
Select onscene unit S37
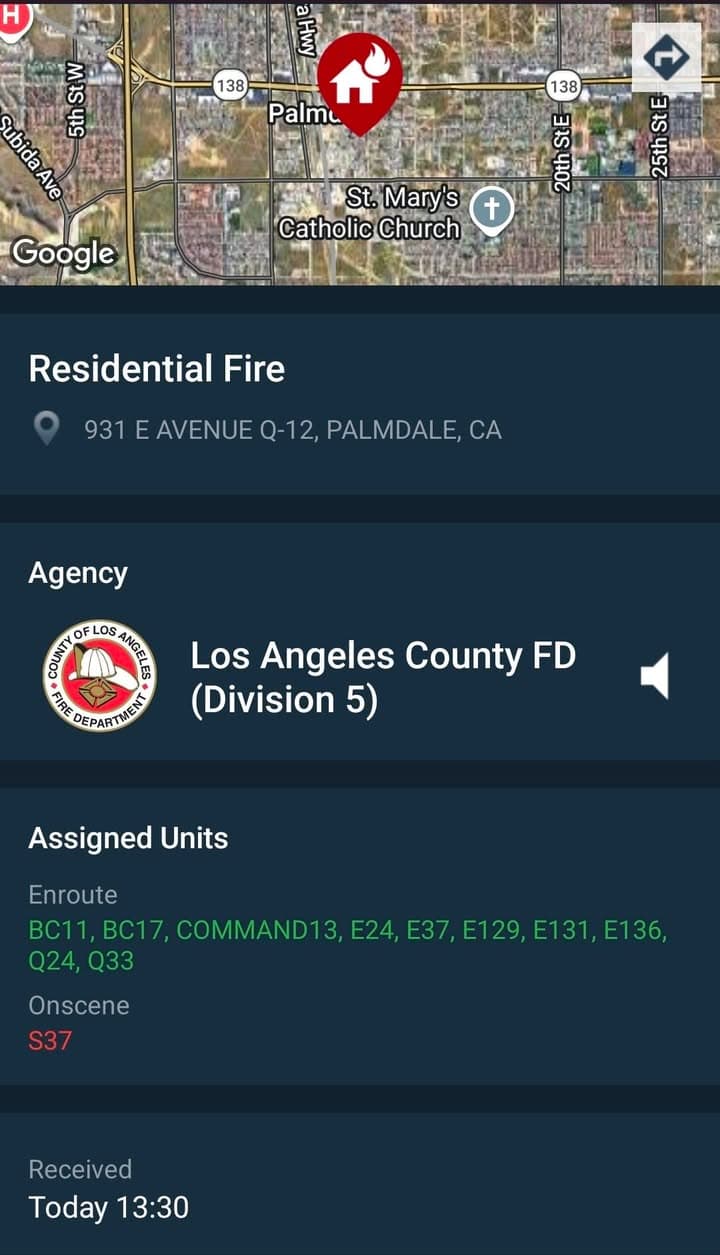pyautogui.click(x=48, y=1041)
